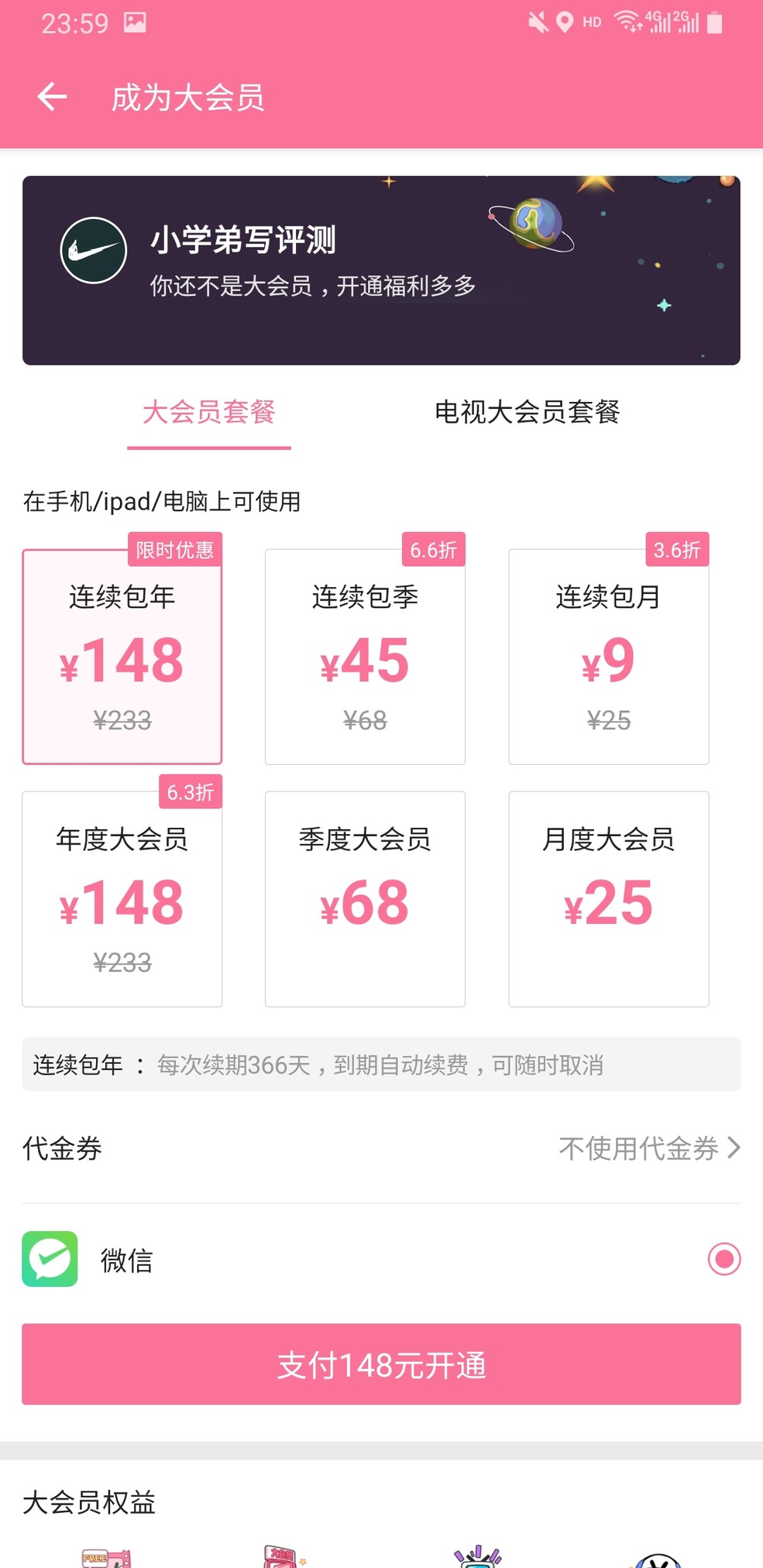The height and width of the screenshot is (1568, 763).
Task: Select the 年度大会员 ¥148 plan
Action: pyautogui.click(x=122, y=898)
